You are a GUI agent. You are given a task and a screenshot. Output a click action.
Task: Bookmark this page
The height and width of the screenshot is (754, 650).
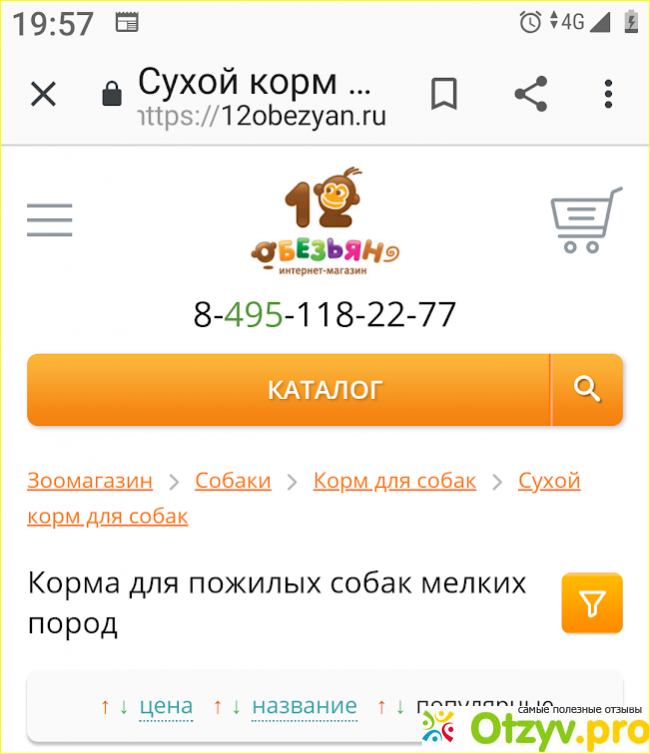point(444,95)
